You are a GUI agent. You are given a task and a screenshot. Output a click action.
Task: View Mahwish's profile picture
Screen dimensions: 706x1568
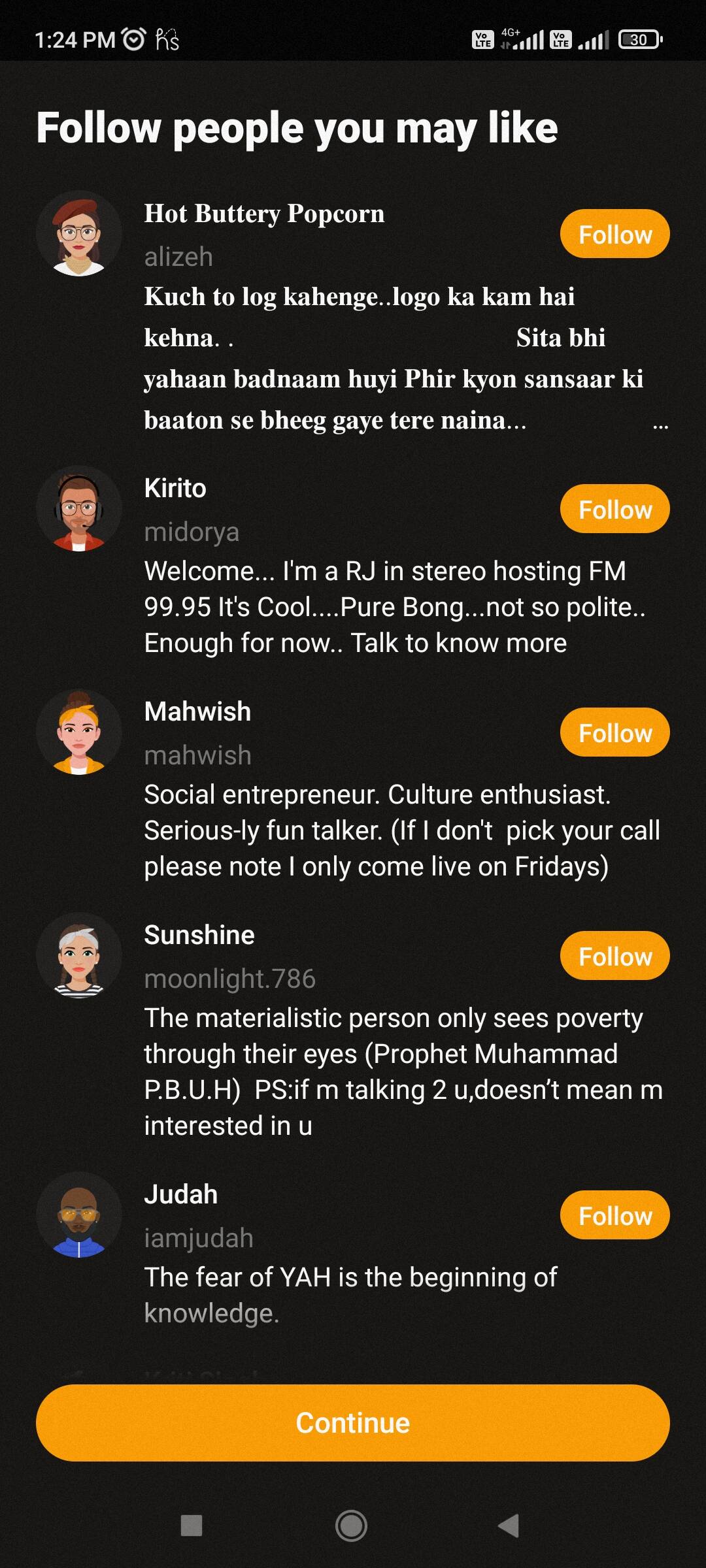pos(79,732)
